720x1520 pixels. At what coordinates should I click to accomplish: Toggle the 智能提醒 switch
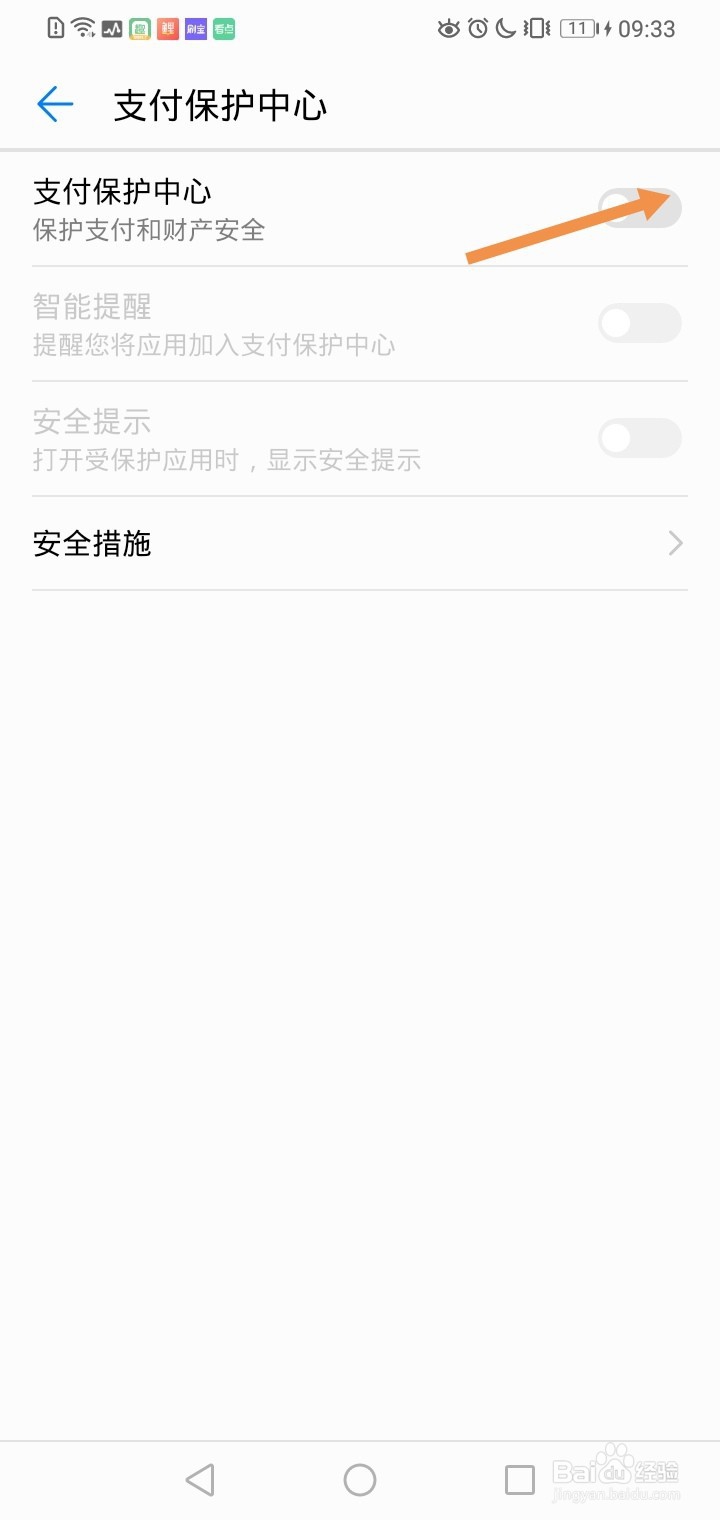640,322
